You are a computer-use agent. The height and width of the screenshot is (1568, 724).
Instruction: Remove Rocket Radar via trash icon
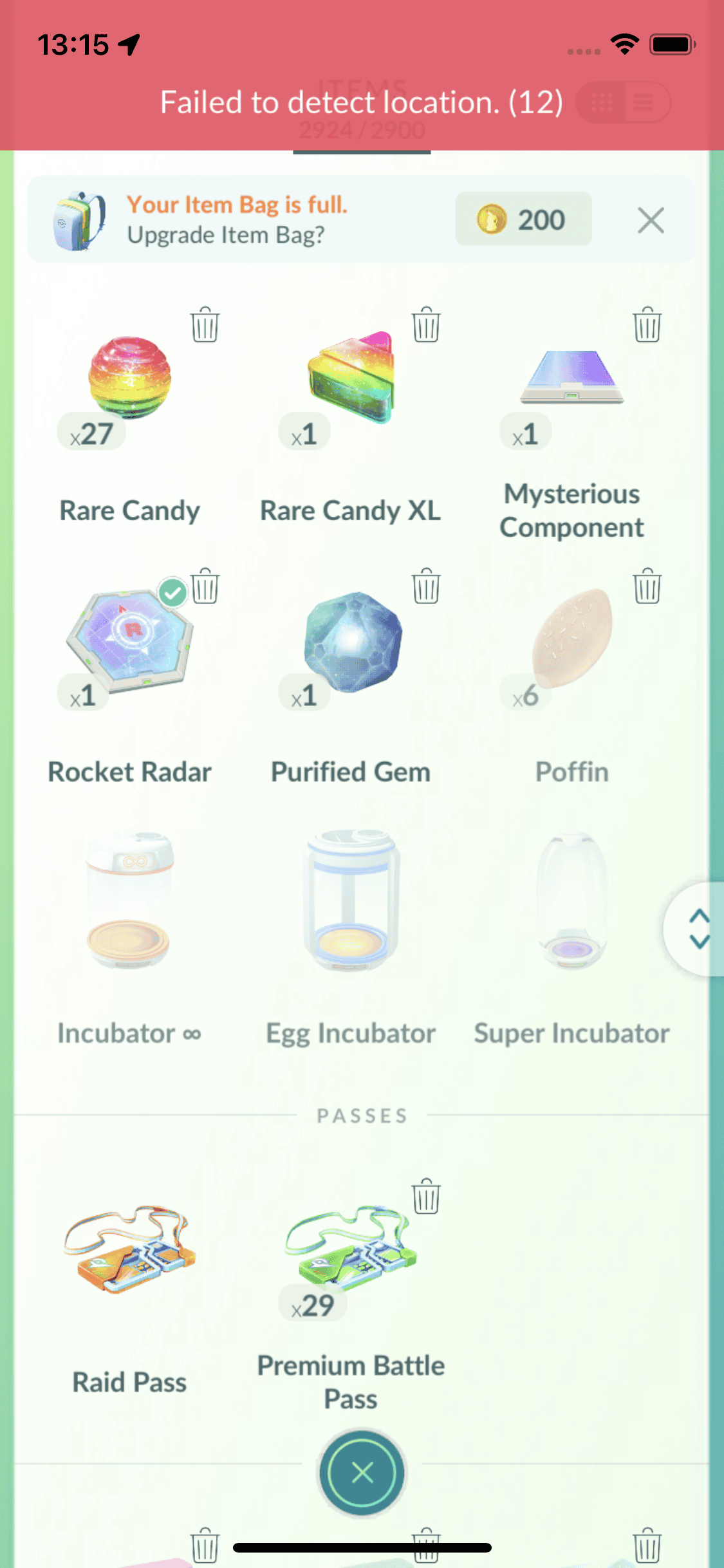206,586
